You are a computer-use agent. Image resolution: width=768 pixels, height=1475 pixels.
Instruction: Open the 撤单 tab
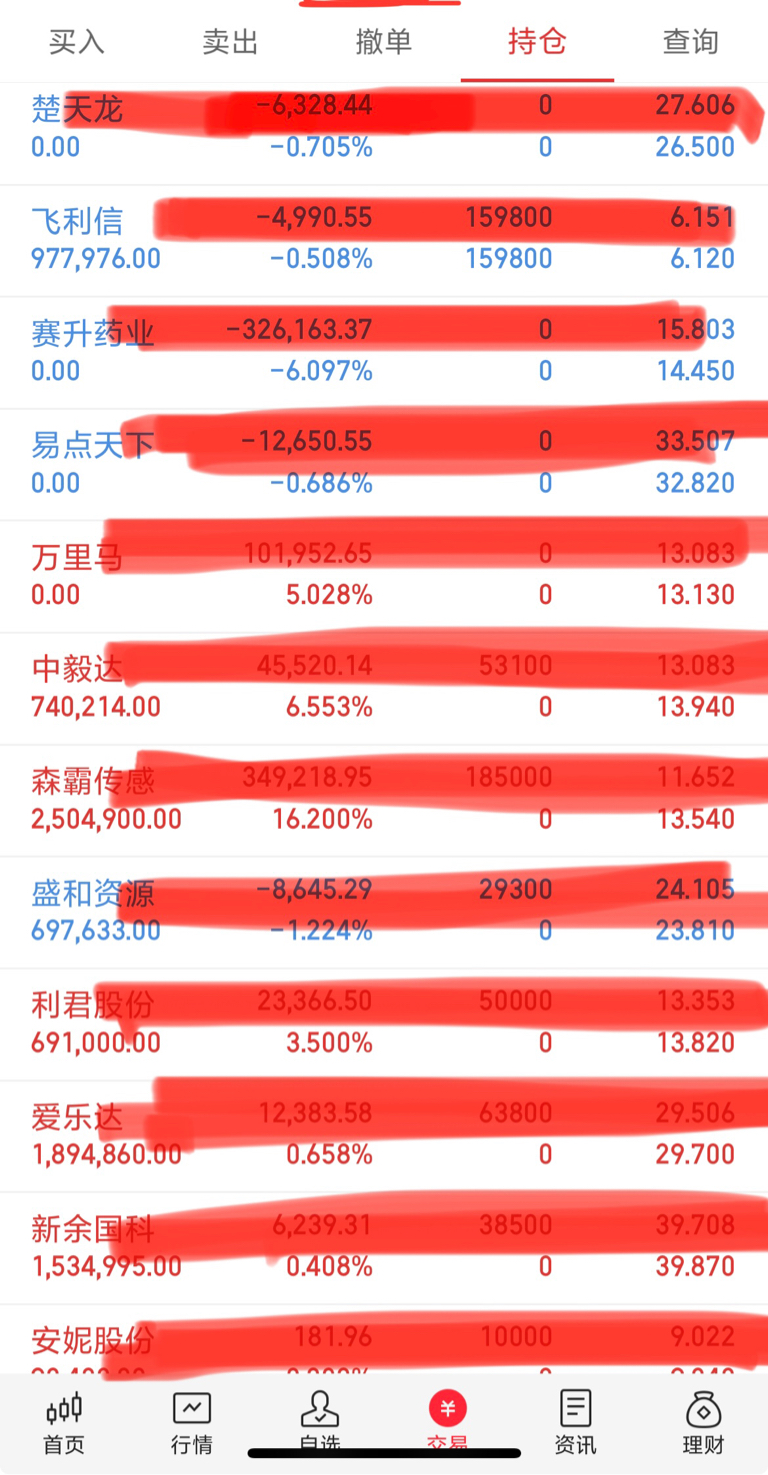[384, 42]
